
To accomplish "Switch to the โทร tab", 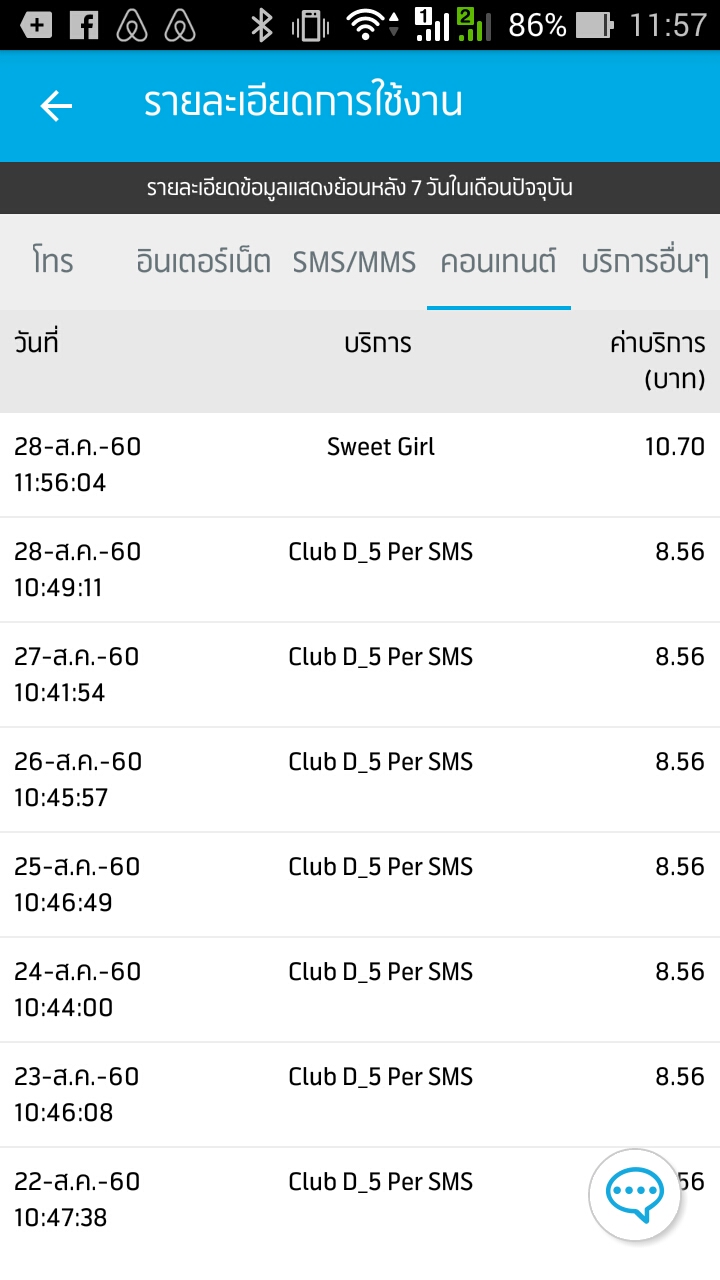I will pos(53,262).
